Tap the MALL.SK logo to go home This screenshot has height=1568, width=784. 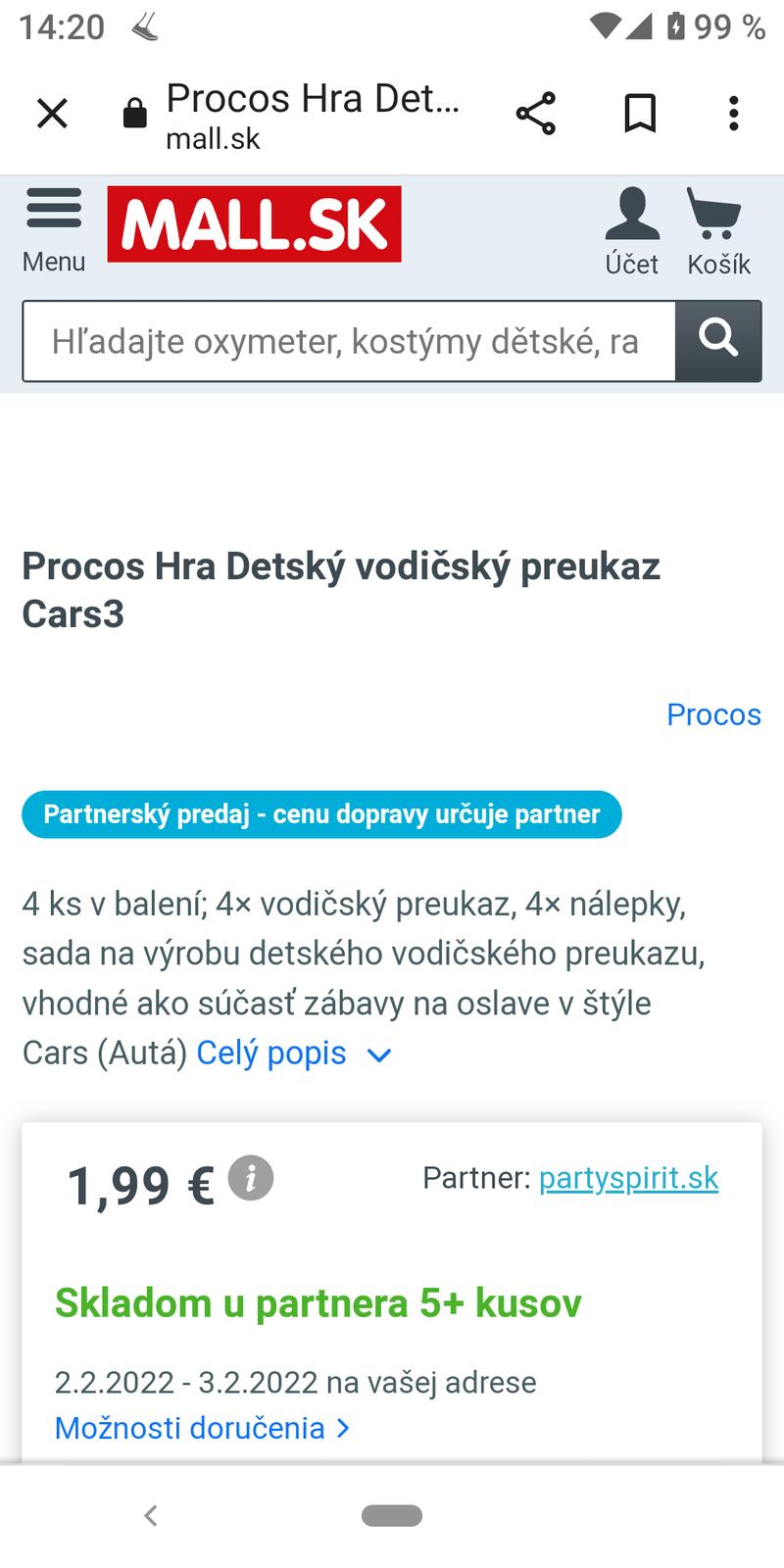click(x=254, y=224)
